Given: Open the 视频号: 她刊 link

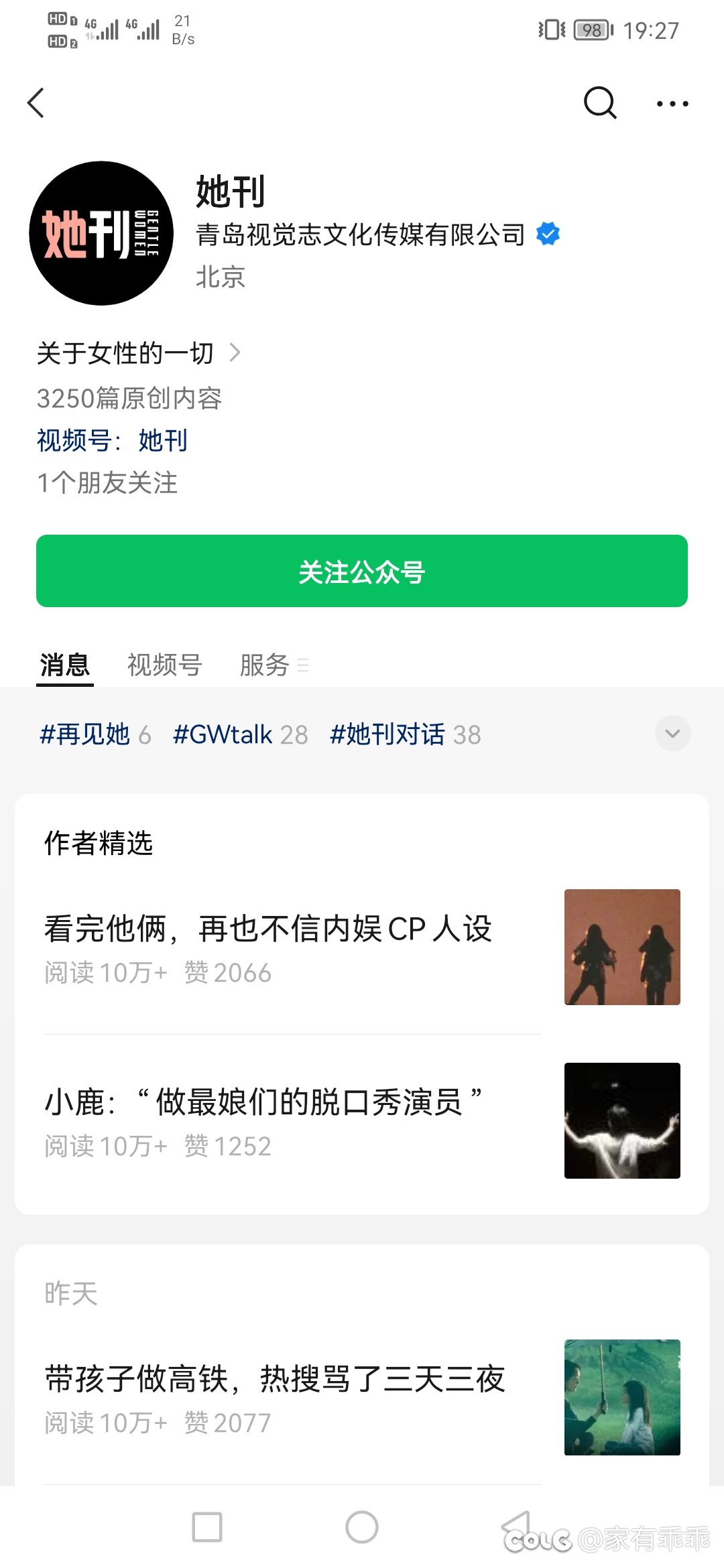Looking at the screenshot, I should (112, 440).
